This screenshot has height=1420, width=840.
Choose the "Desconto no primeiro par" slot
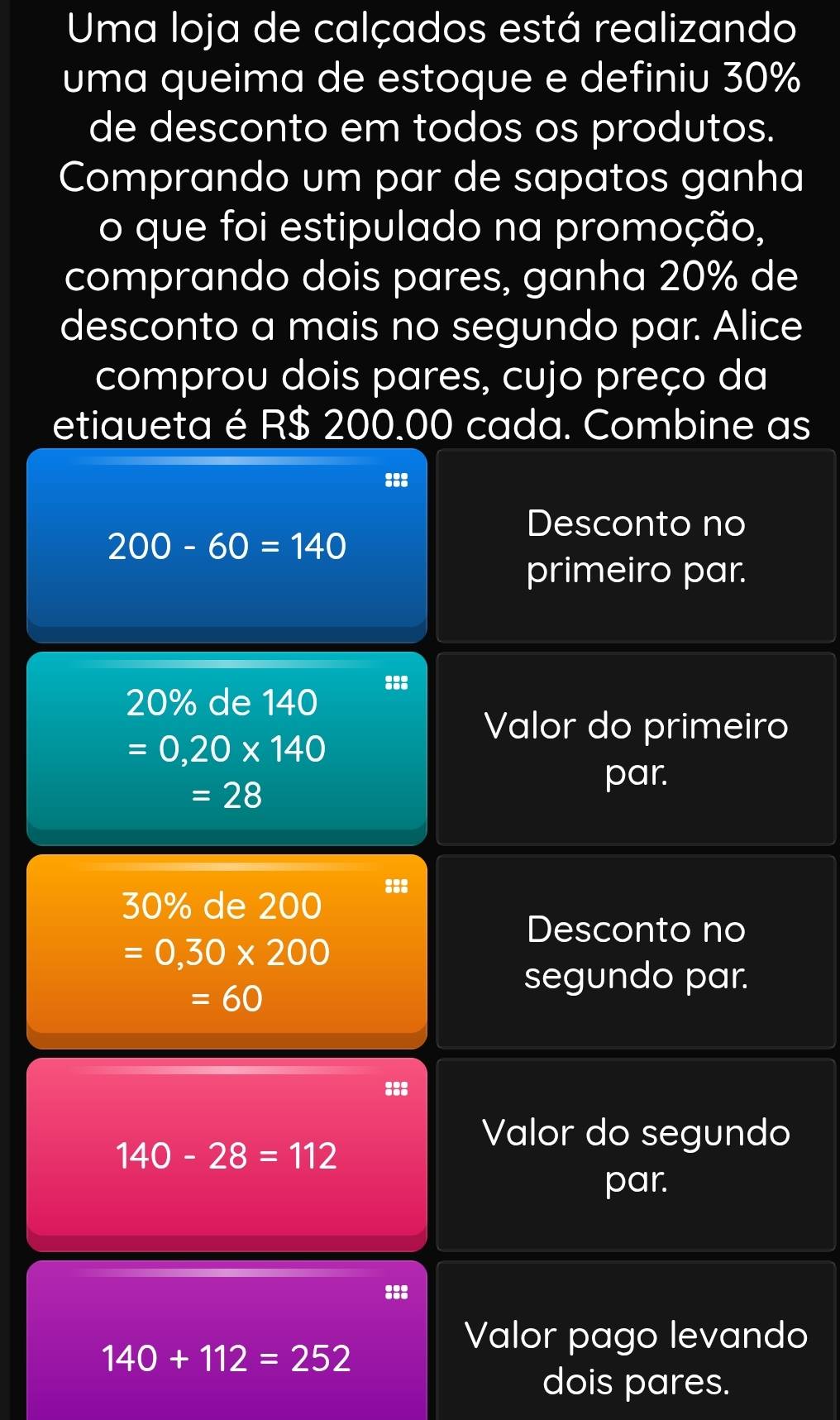pyautogui.click(x=635, y=546)
